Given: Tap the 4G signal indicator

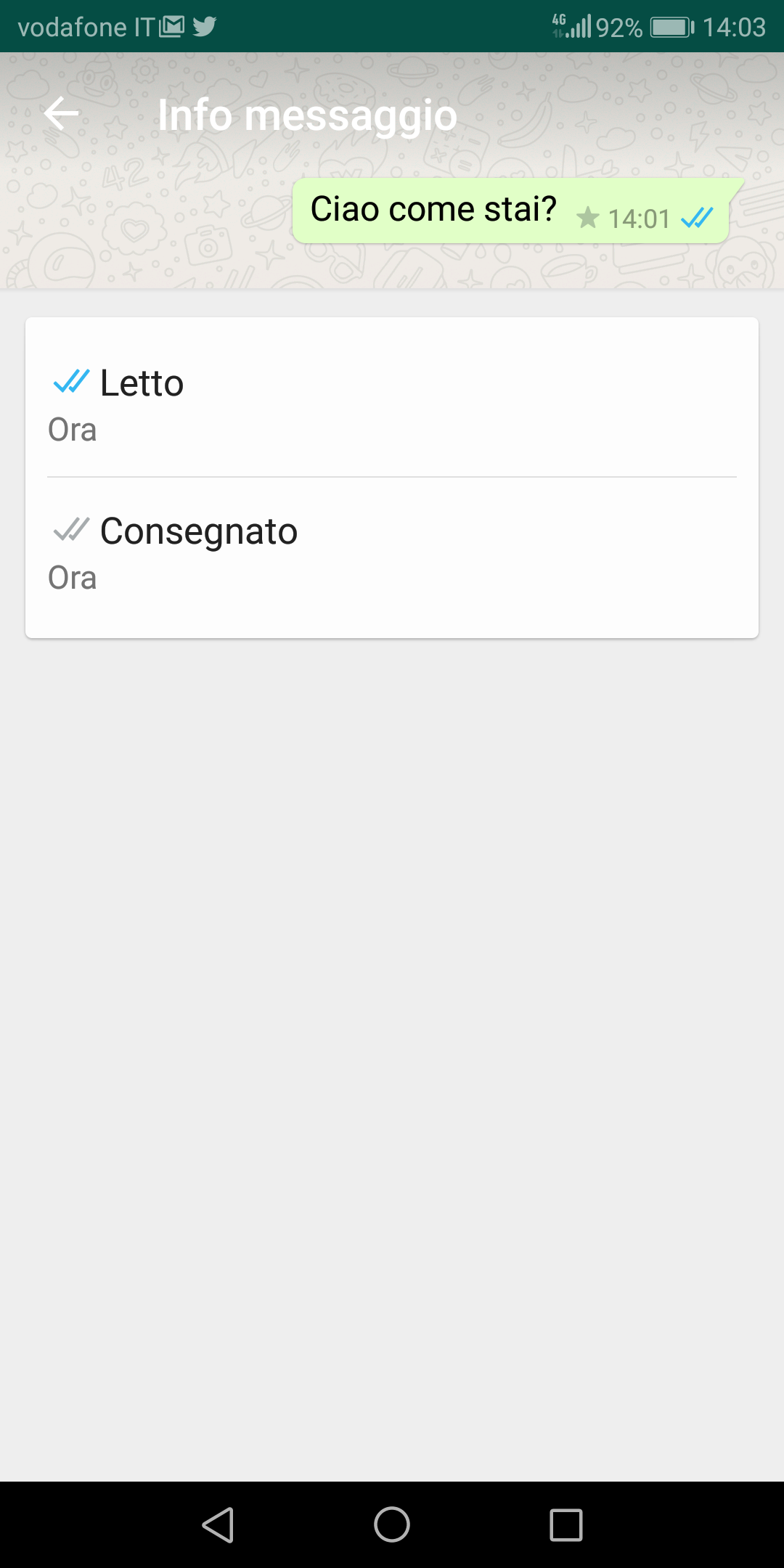Looking at the screenshot, I should point(573,25).
